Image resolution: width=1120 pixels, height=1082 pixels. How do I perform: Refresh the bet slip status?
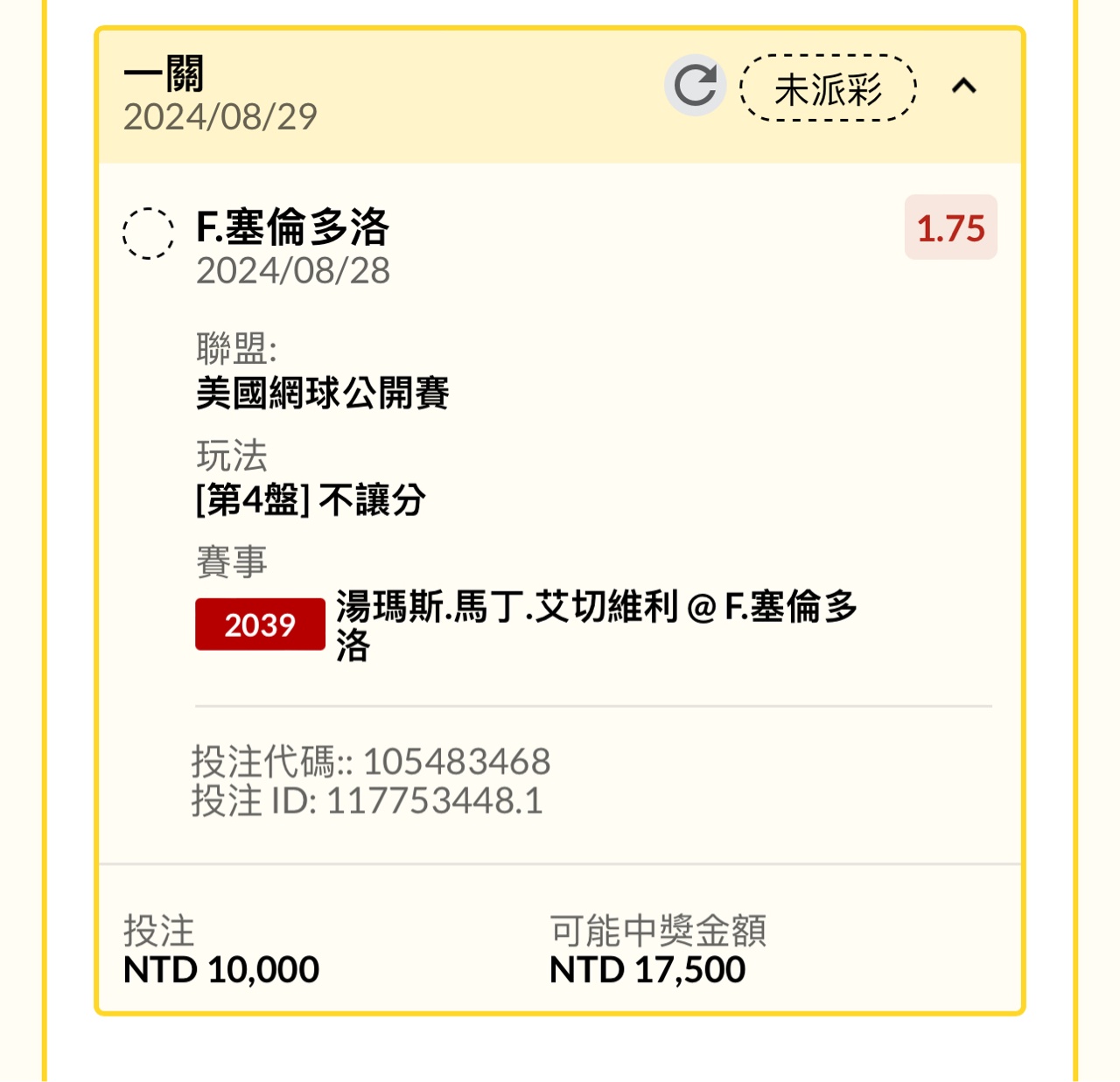(x=695, y=86)
